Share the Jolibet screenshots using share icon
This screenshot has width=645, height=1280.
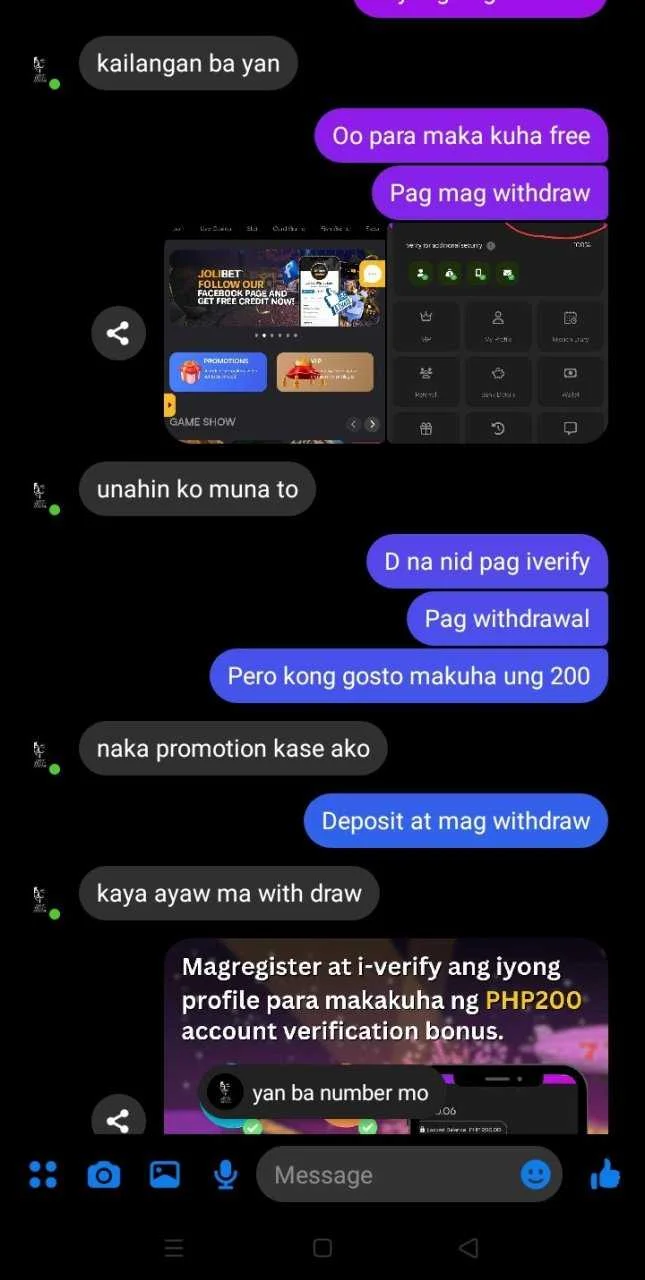point(118,333)
